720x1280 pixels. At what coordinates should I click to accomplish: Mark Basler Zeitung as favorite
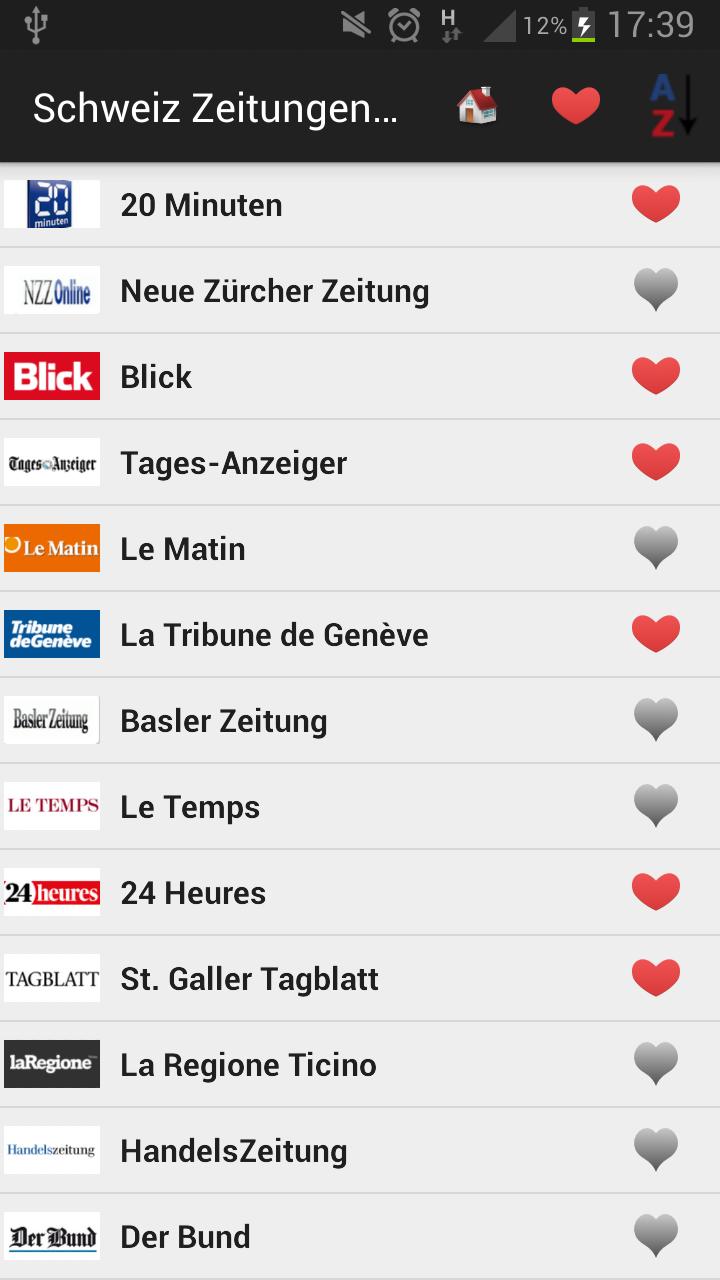[656, 721]
